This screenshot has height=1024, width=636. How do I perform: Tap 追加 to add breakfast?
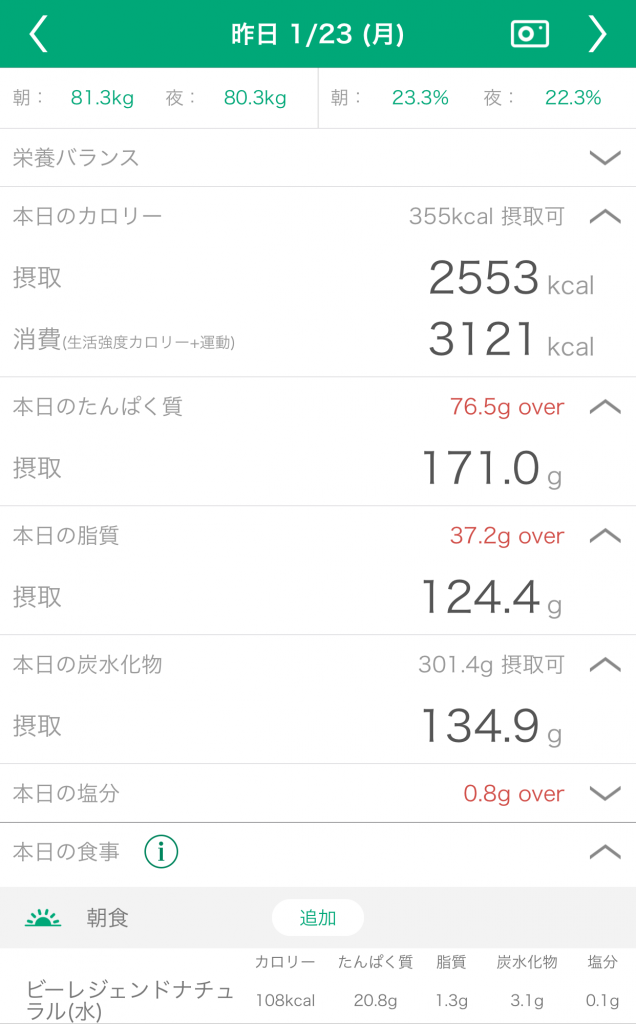click(x=317, y=918)
